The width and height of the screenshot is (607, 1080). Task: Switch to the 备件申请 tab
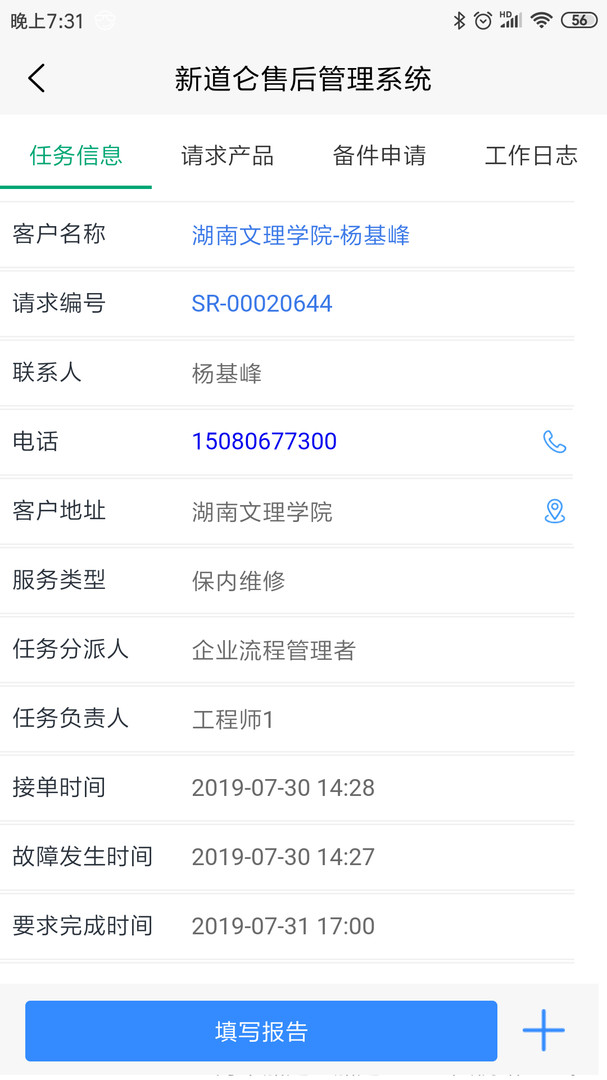pyautogui.click(x=379, y=156)
